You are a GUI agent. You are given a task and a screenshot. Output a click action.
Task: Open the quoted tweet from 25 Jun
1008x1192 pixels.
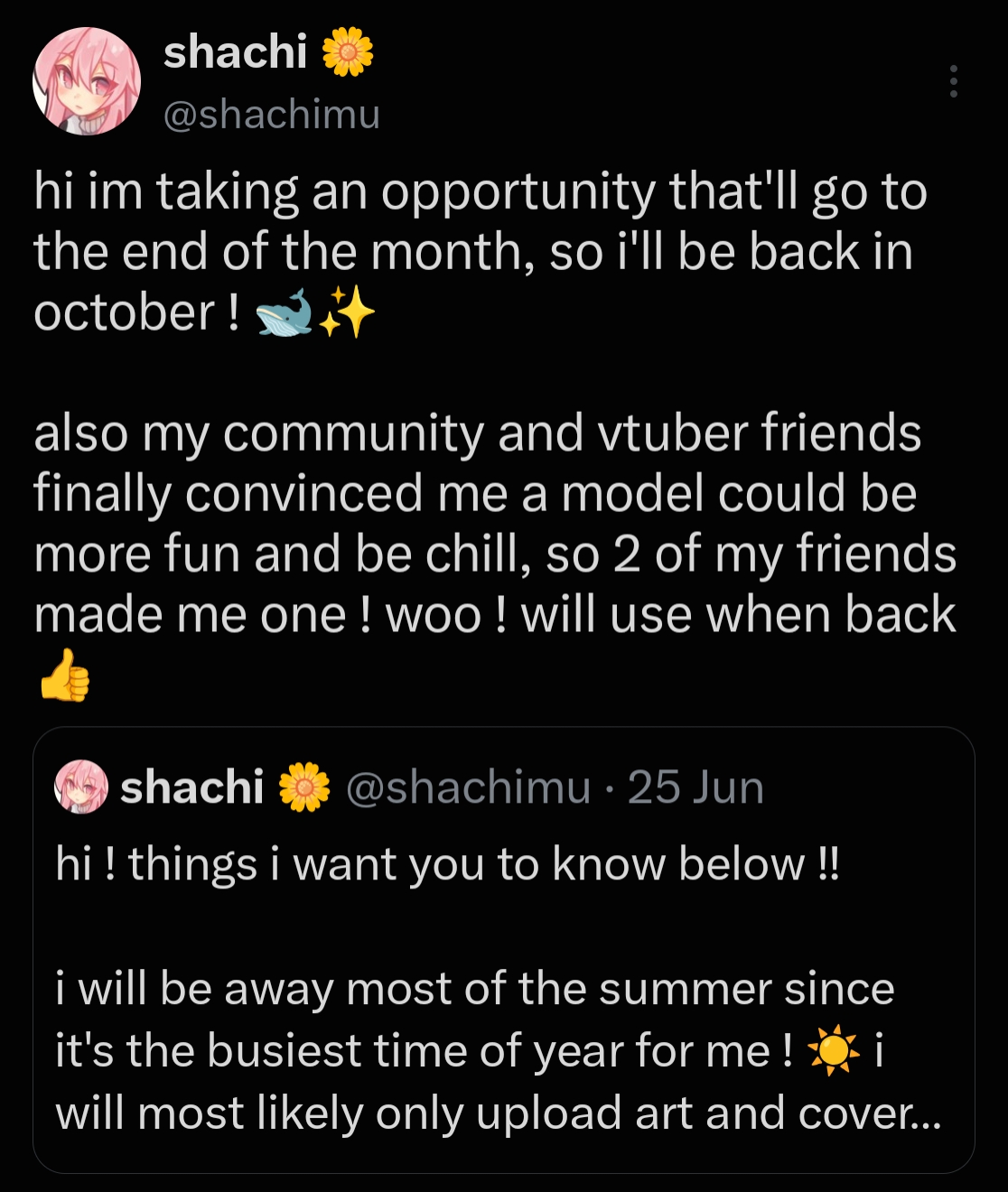click(504, 950)
